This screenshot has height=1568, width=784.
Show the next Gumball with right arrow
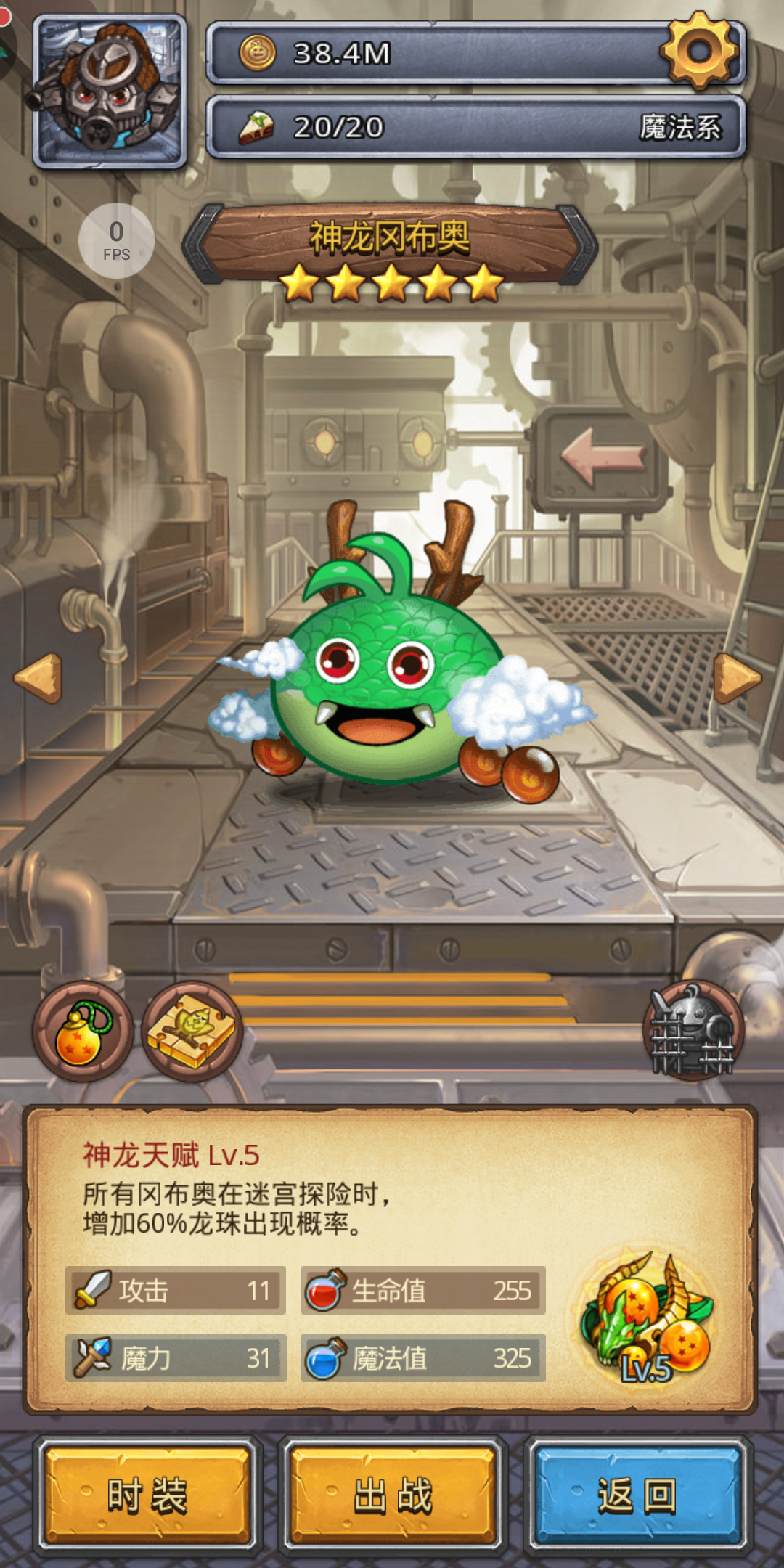[738, 678]
